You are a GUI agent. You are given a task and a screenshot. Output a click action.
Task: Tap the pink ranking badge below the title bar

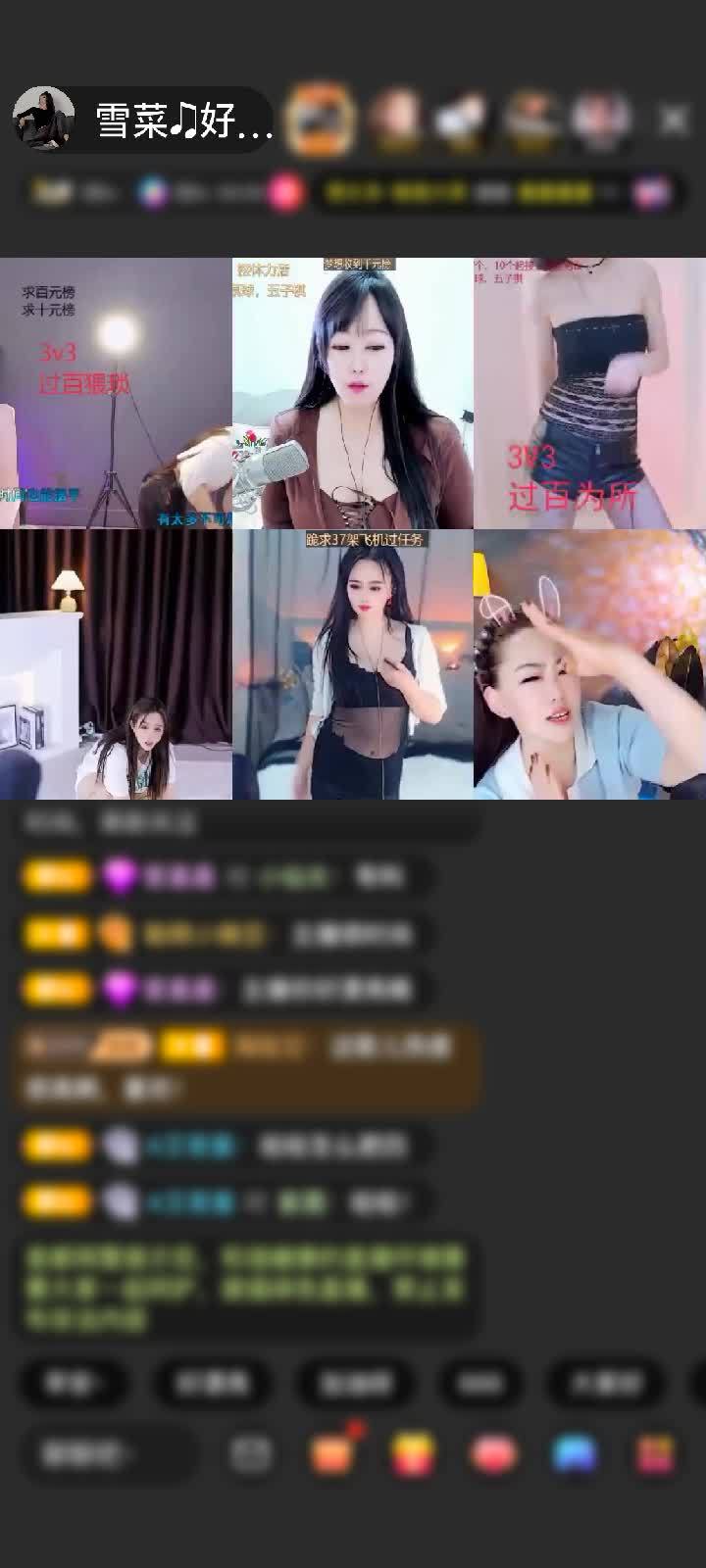coord(283,193)
